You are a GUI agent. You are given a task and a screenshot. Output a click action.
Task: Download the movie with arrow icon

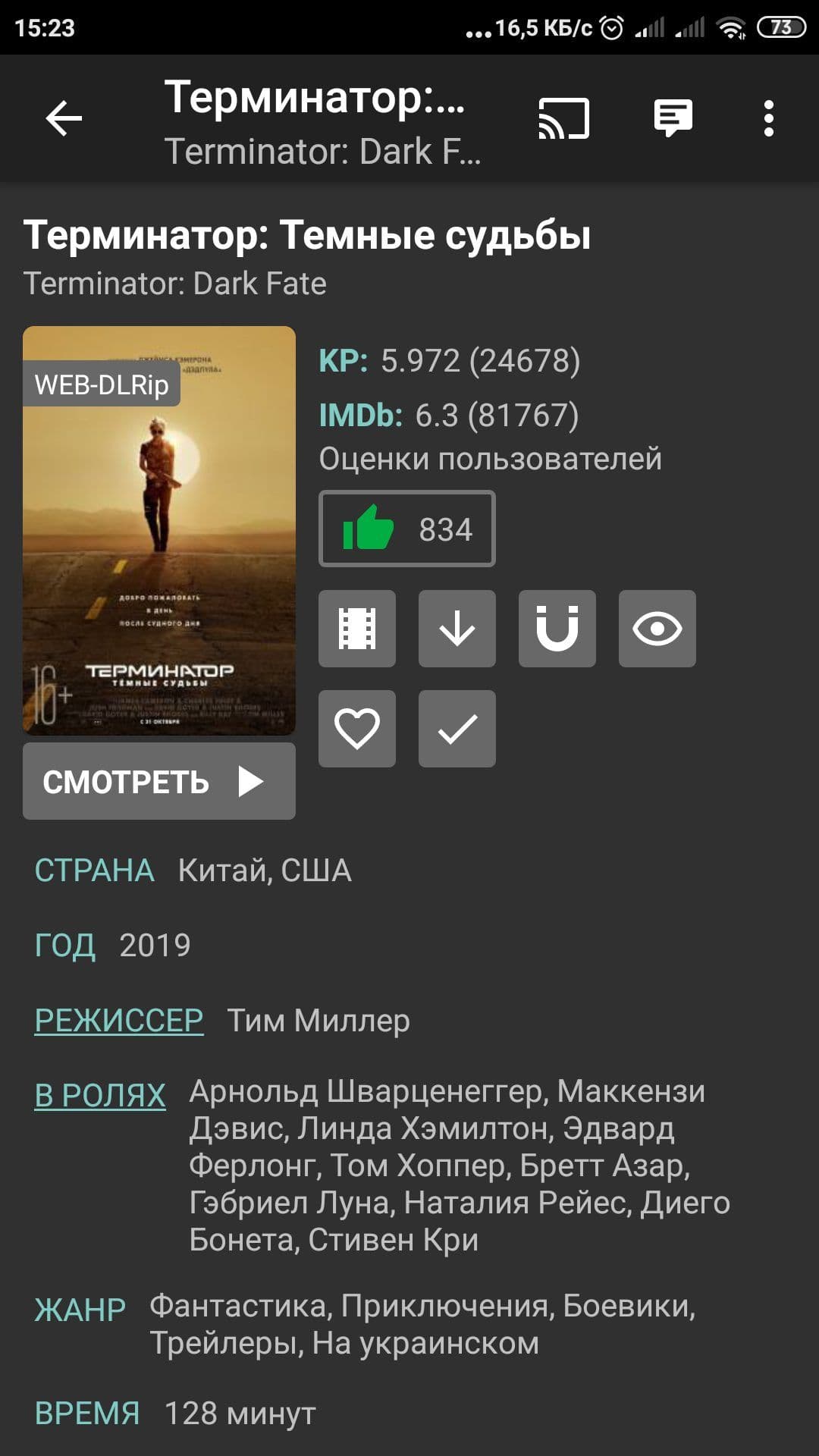pyautogui.click(x=457, y=629)
